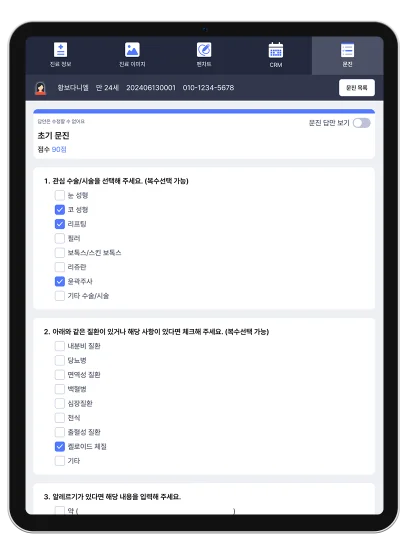
Task: Check 기타 수술/시술
Action: 60,296
